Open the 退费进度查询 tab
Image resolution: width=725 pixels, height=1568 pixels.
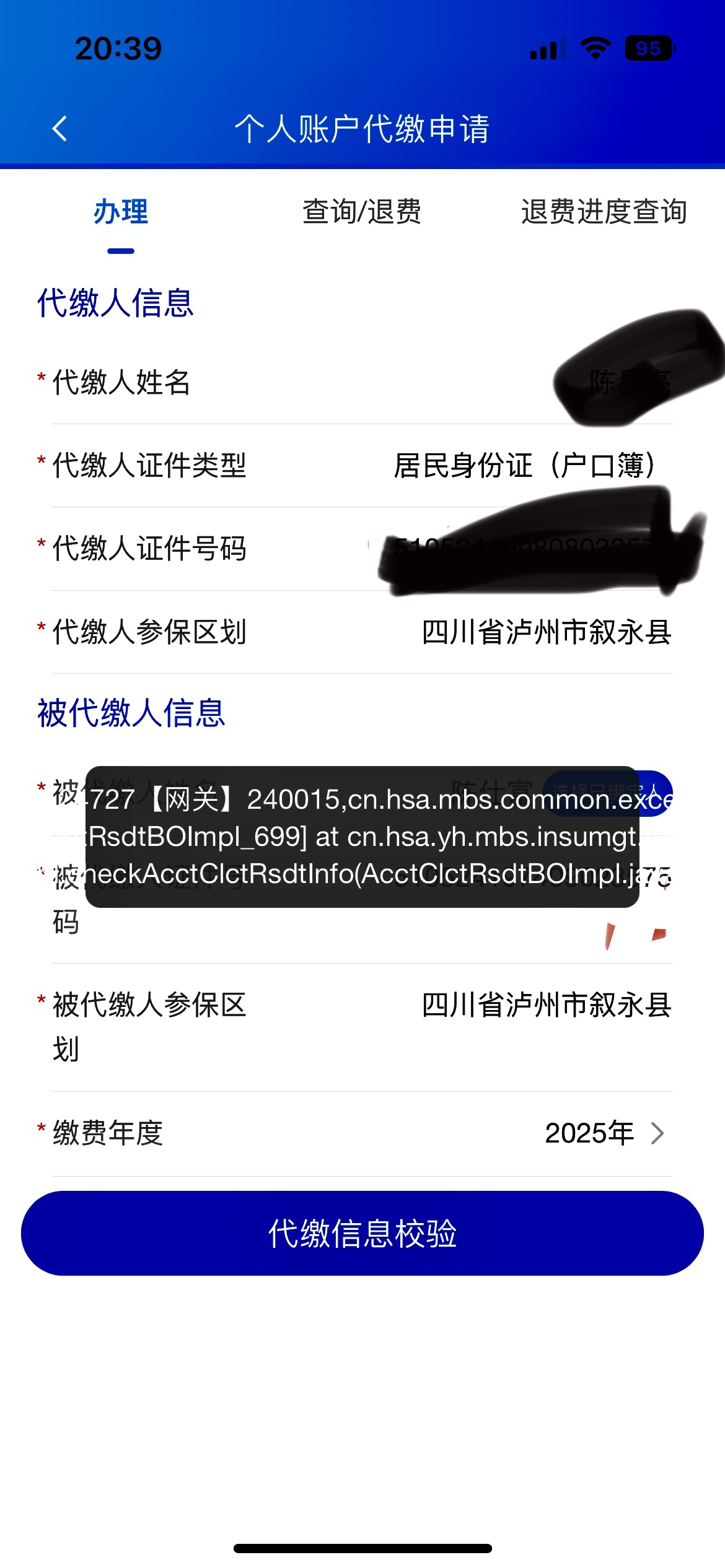tap(604, 212)
